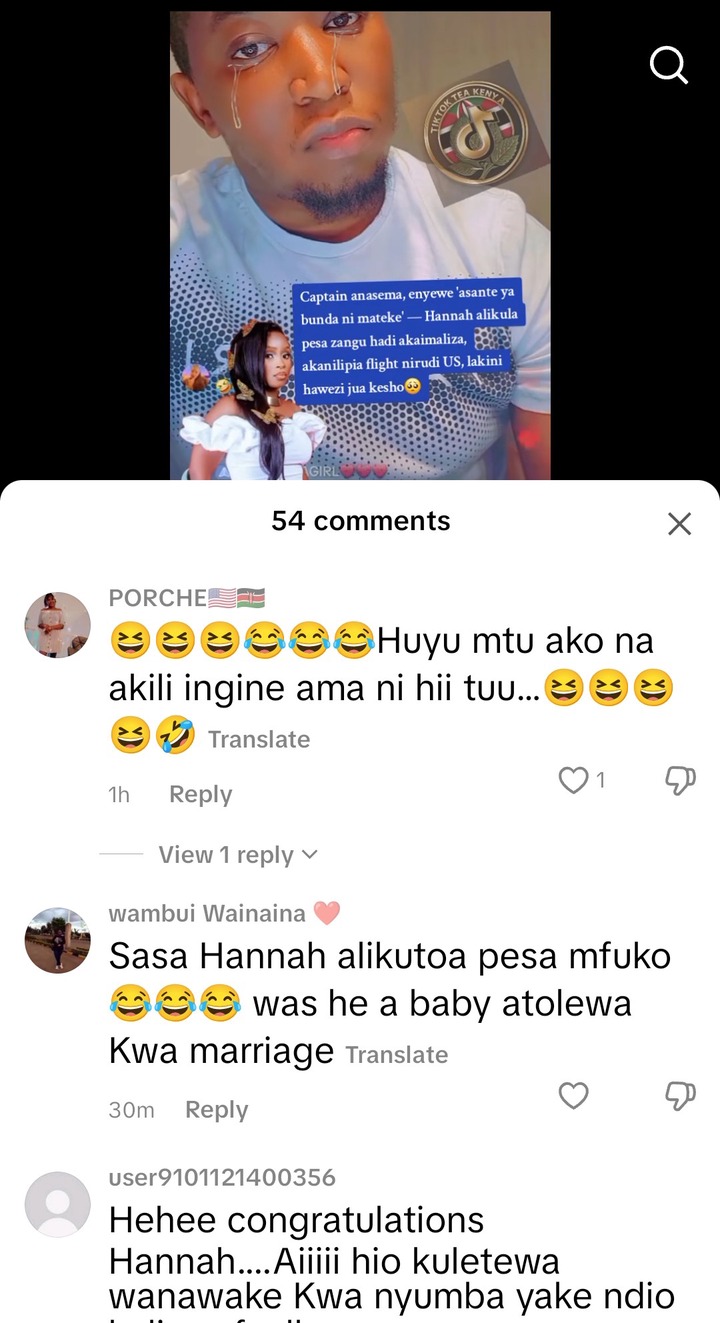This screenshot has height=1323, width=720.
Task: Like PORCHE's comment
Action: pos(574,780)
